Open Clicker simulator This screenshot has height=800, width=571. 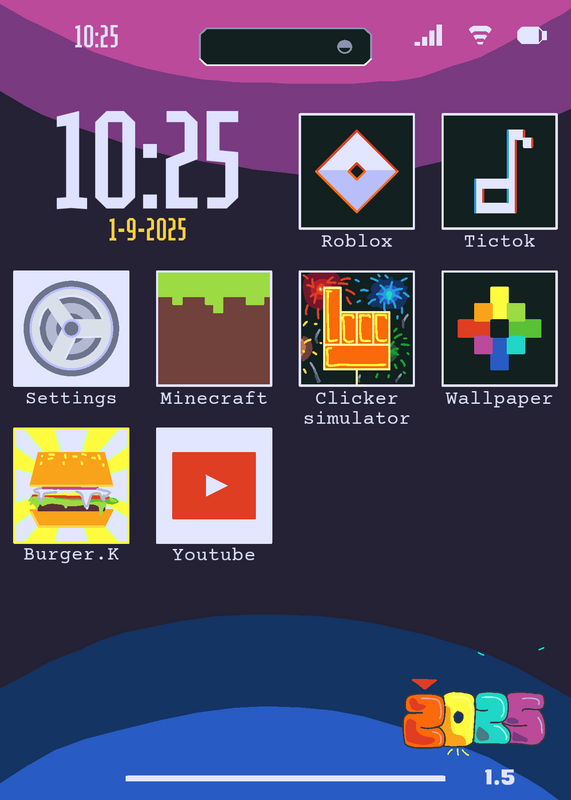tap(357, 329)
